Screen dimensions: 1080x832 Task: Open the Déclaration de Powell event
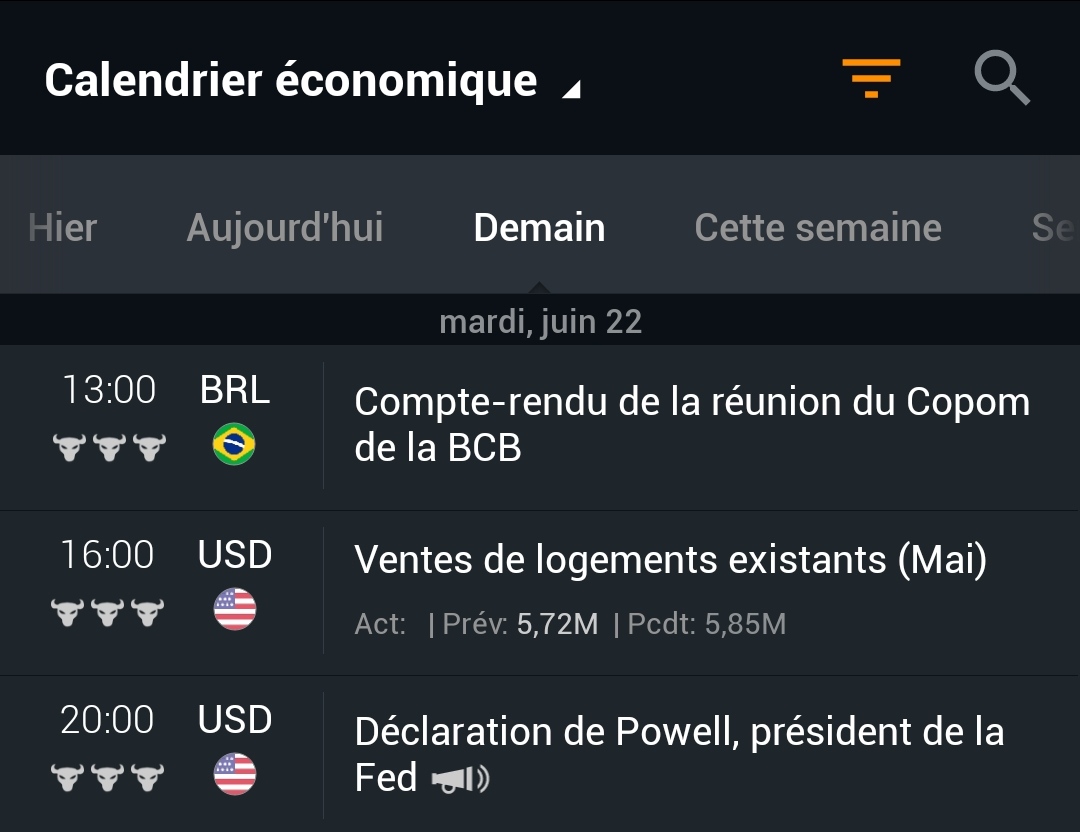coord(678,753)
